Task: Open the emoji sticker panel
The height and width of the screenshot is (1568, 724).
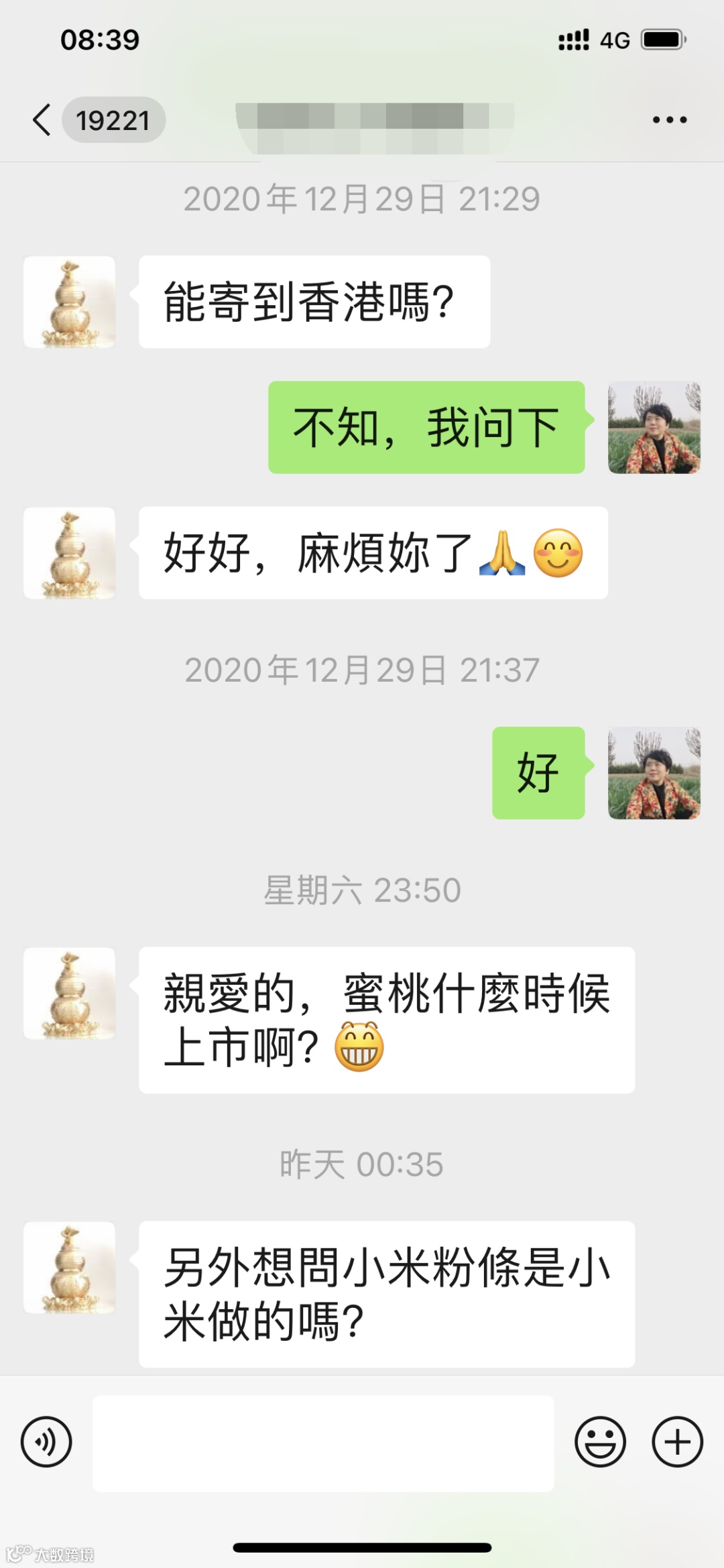Action: click(x=600, y=1441)
